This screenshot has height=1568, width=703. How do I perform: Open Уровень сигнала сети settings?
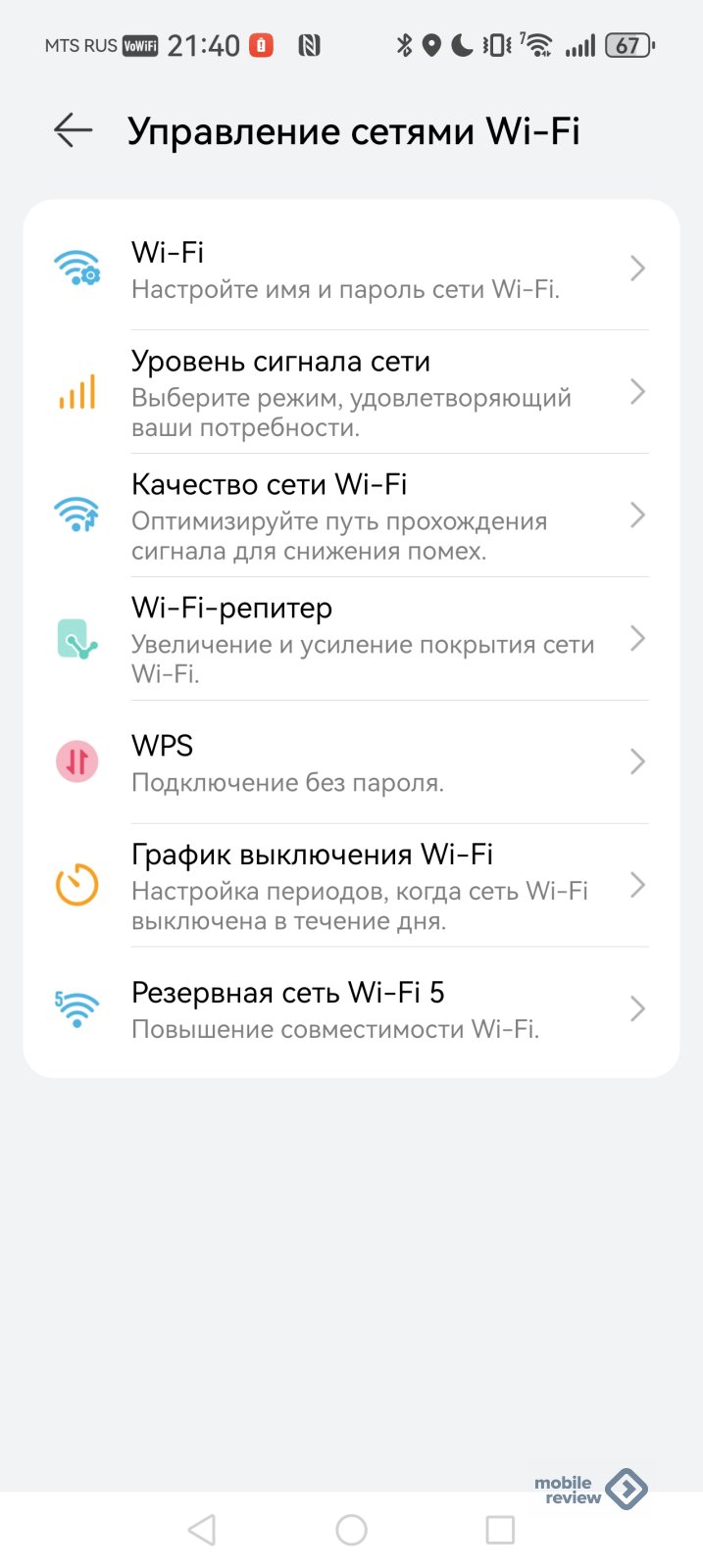pos(351,392)
